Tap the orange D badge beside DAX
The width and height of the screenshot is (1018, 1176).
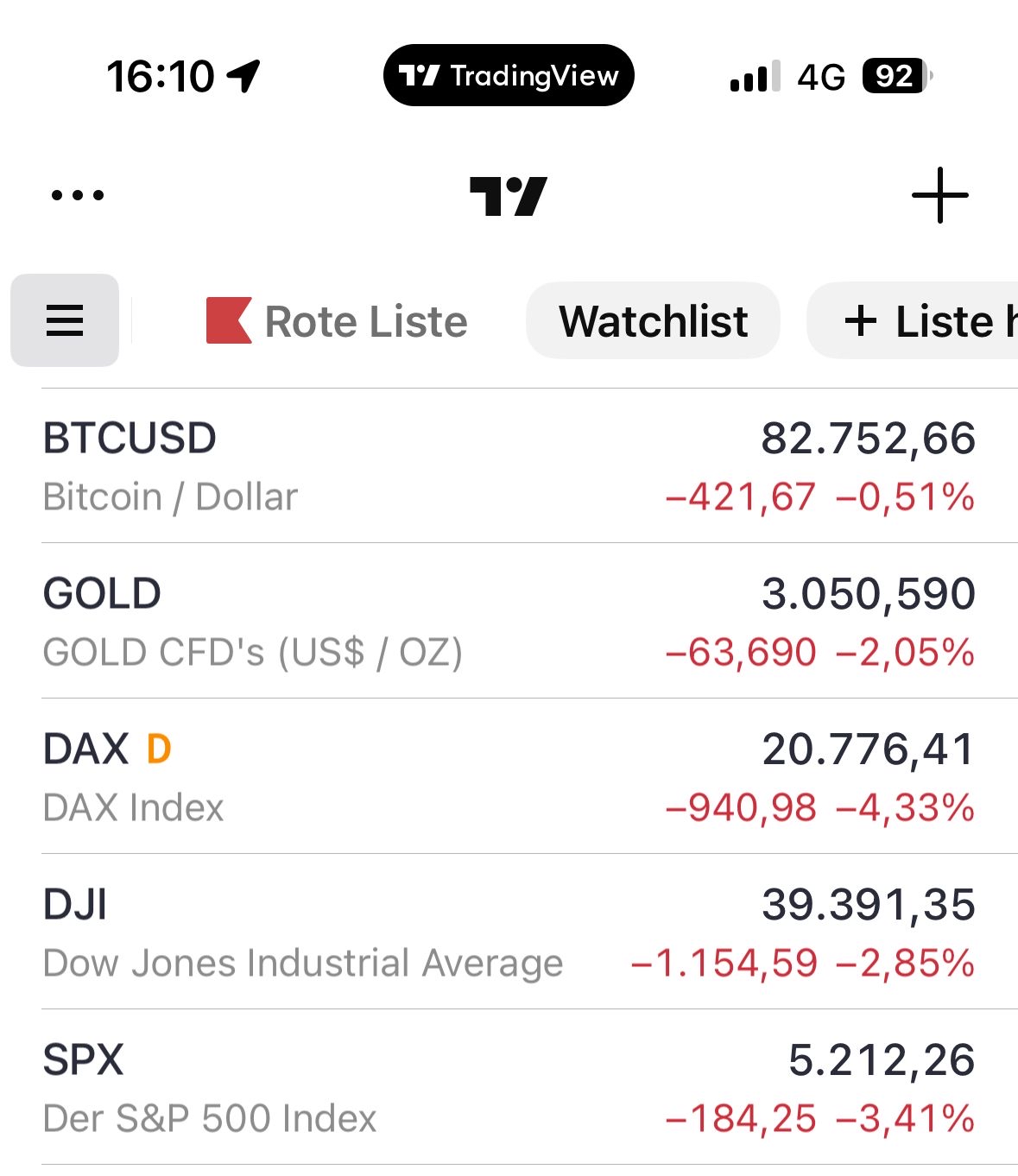pos(156,748)
